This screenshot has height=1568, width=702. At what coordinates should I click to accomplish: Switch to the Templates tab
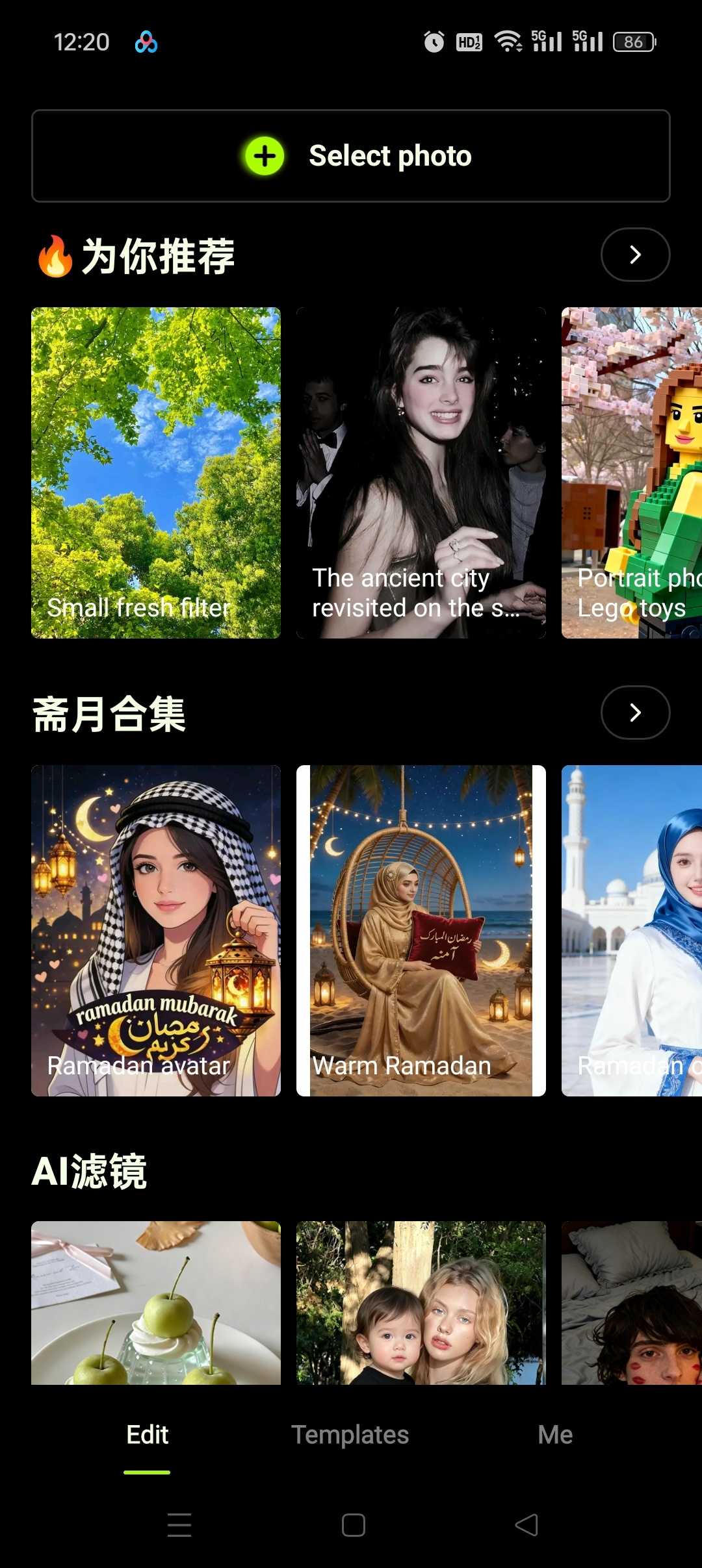[x=350, y=1435]
